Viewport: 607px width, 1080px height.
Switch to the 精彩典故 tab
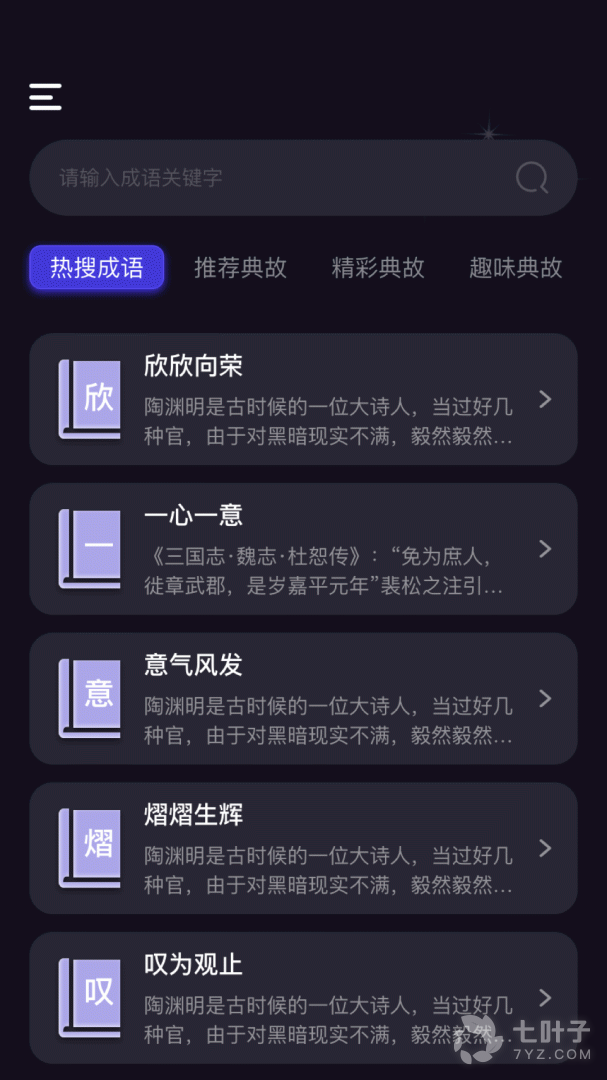(x=378, y=268)
